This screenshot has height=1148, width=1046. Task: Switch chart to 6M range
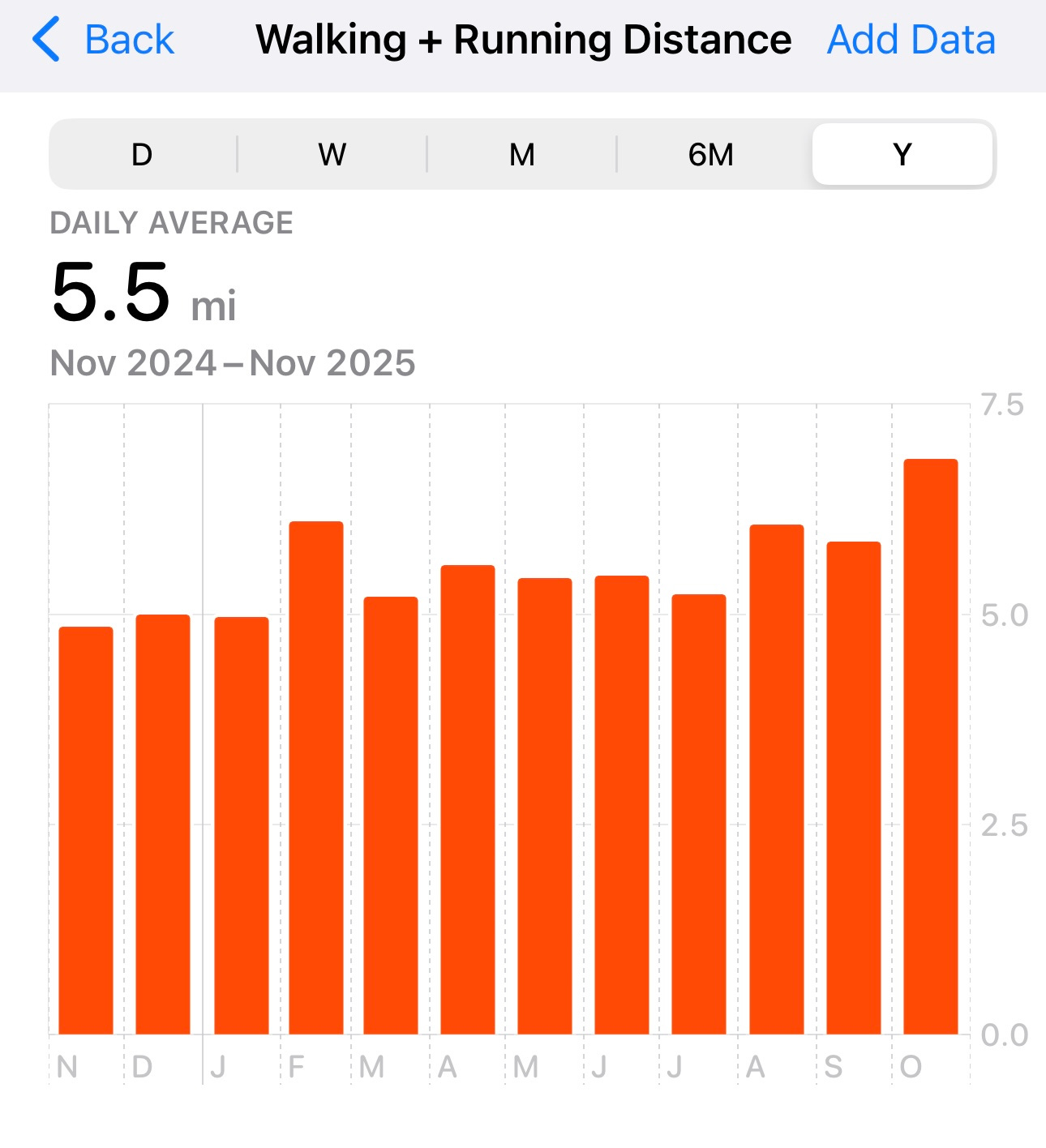point(711,154)
